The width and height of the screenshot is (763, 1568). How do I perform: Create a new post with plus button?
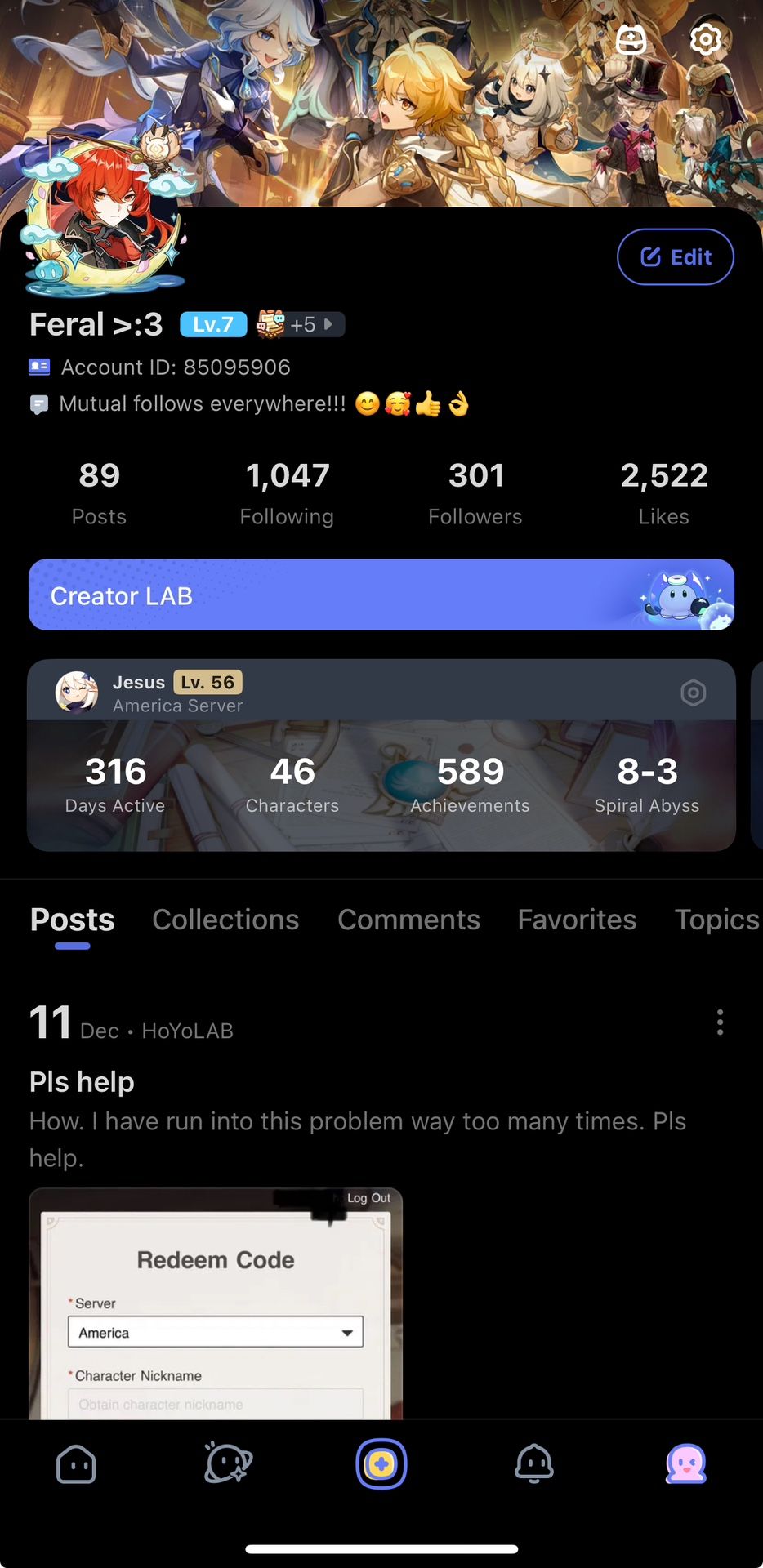click(381, 1464)
